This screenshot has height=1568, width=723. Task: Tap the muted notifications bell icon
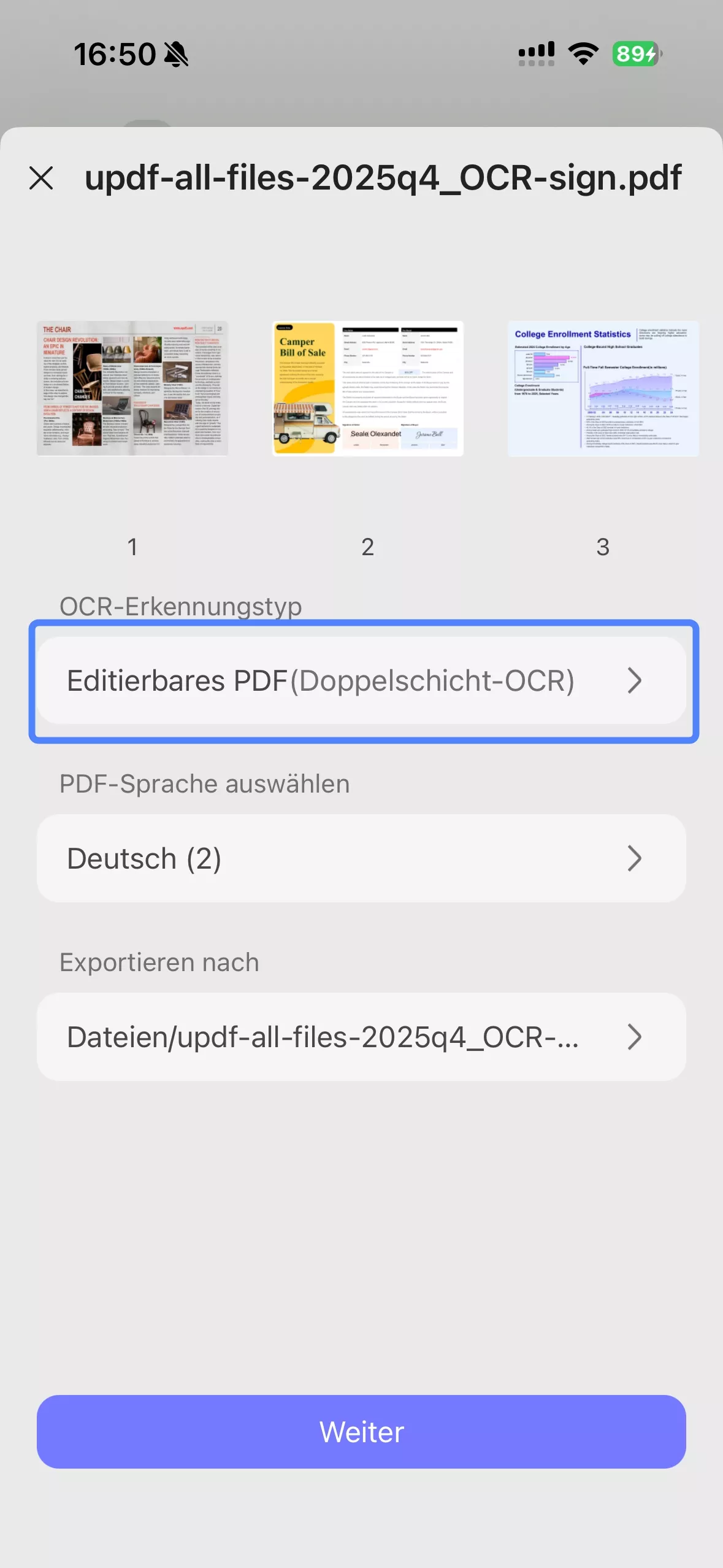point(176,53)
